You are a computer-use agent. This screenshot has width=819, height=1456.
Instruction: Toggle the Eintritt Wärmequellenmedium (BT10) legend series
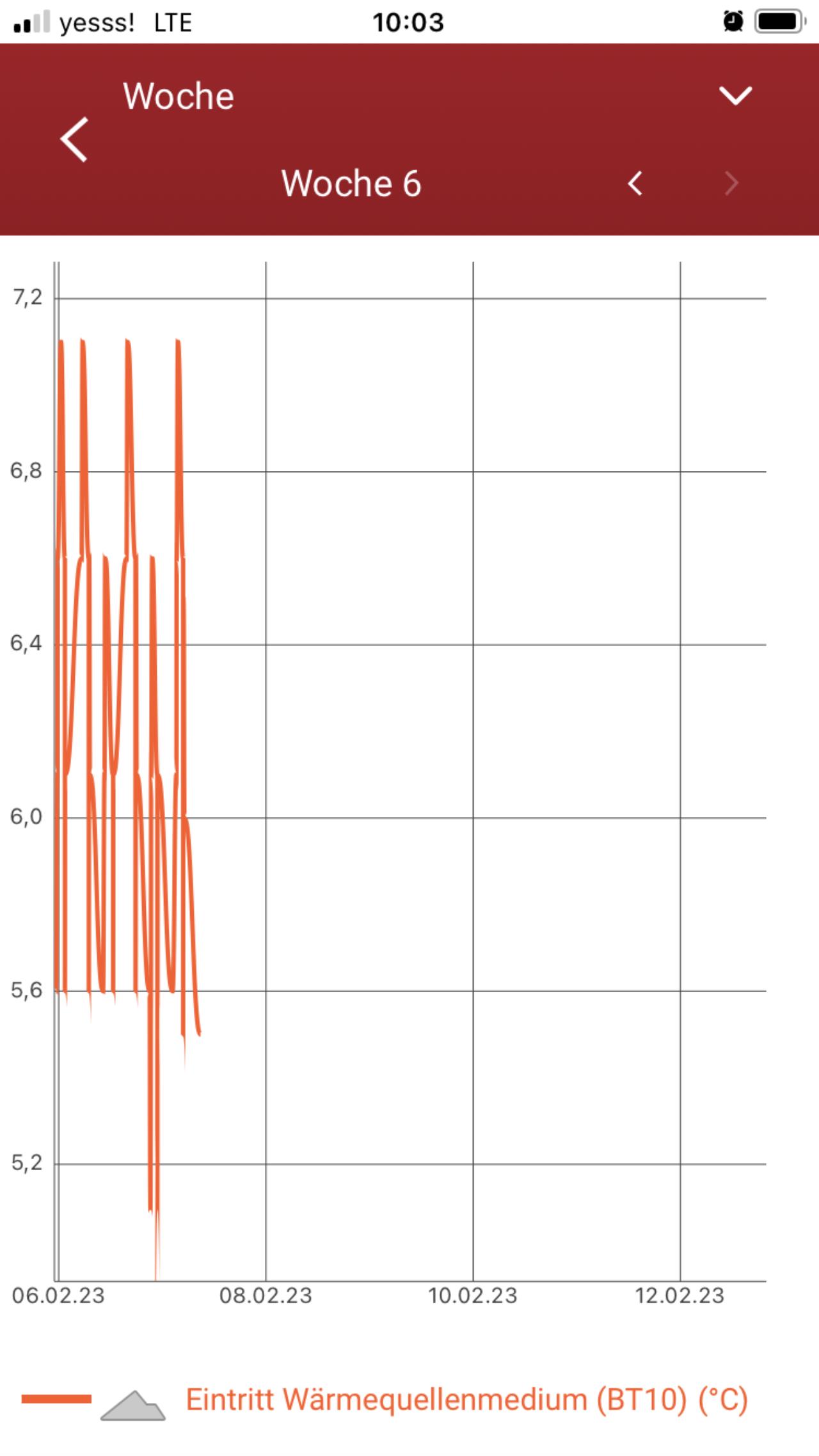point(466,1400)
